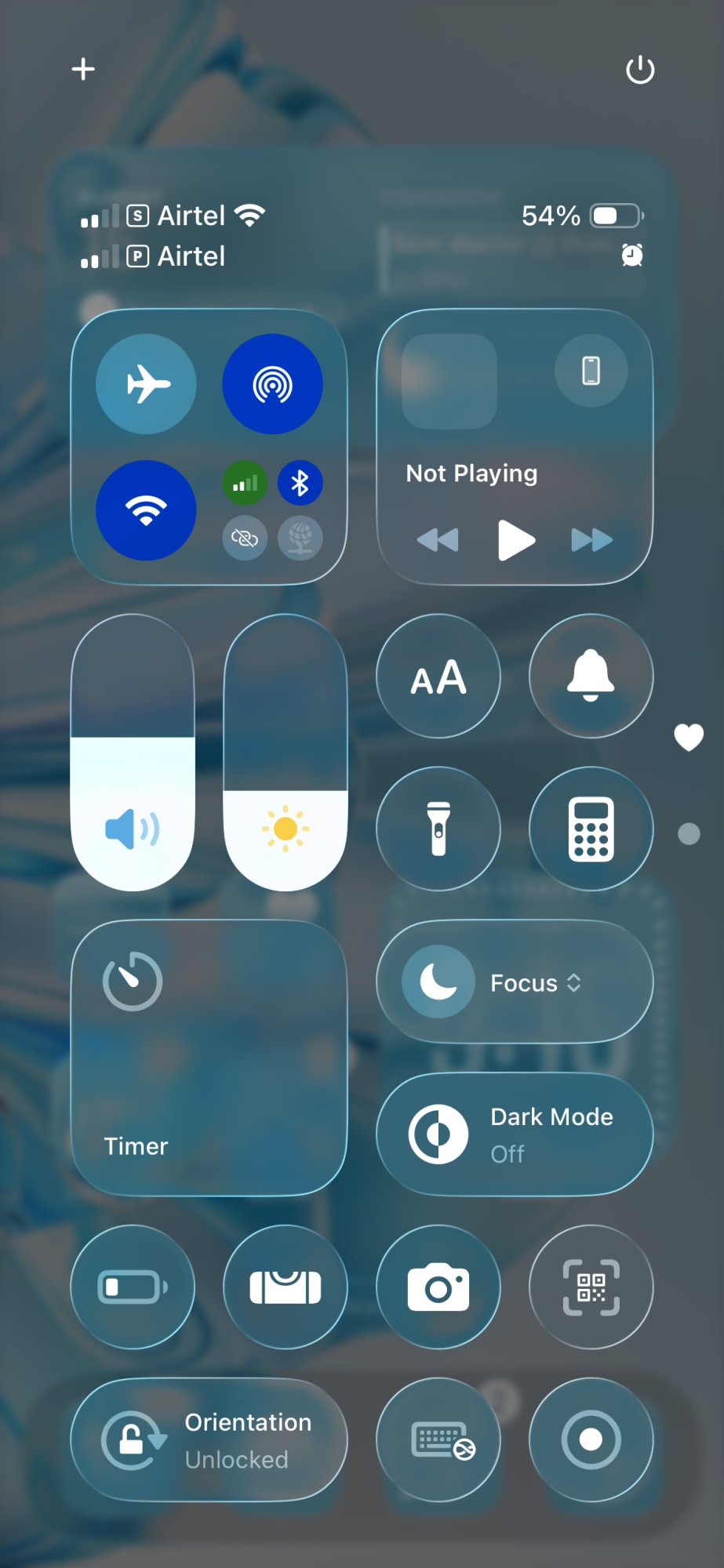Viewport: 724px width, 1568px height.
Task: Start screen recording
Action: [x=591, y=1440]
